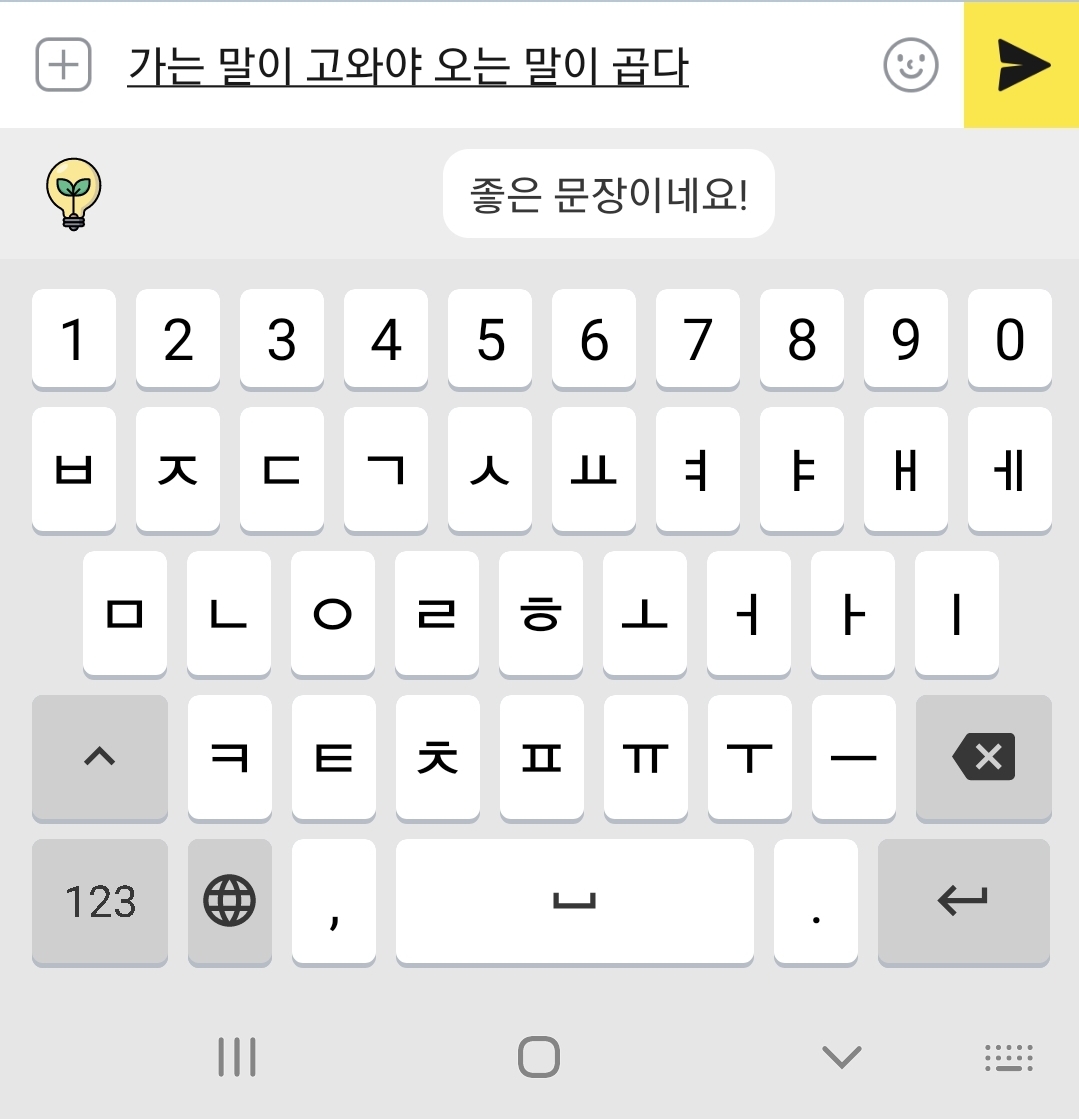Open recent apps from navigation bar

point(237,1057)
